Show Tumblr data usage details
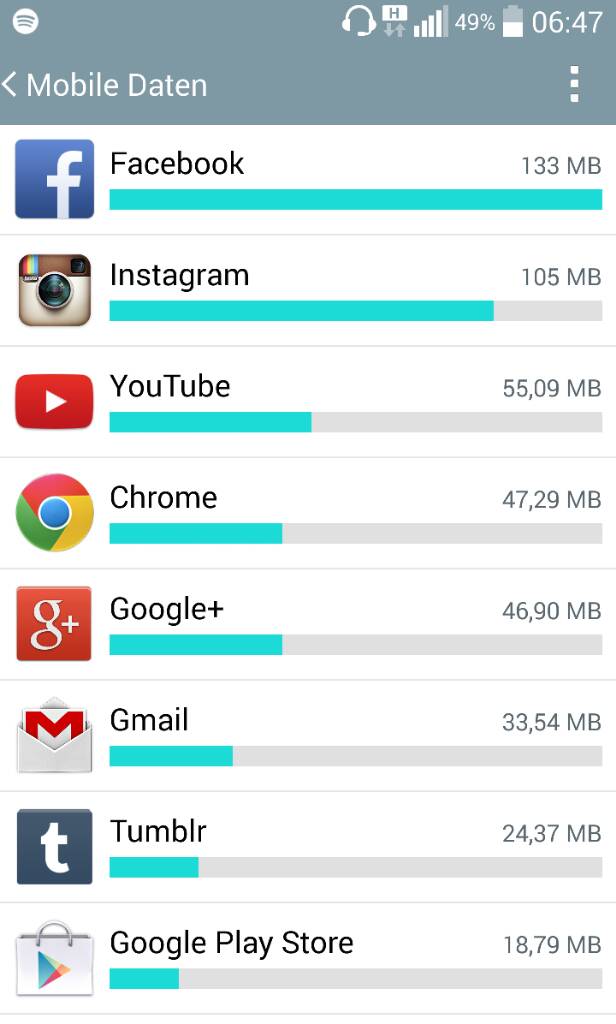Screen dimensions: 616x1024 pos(308,847)
